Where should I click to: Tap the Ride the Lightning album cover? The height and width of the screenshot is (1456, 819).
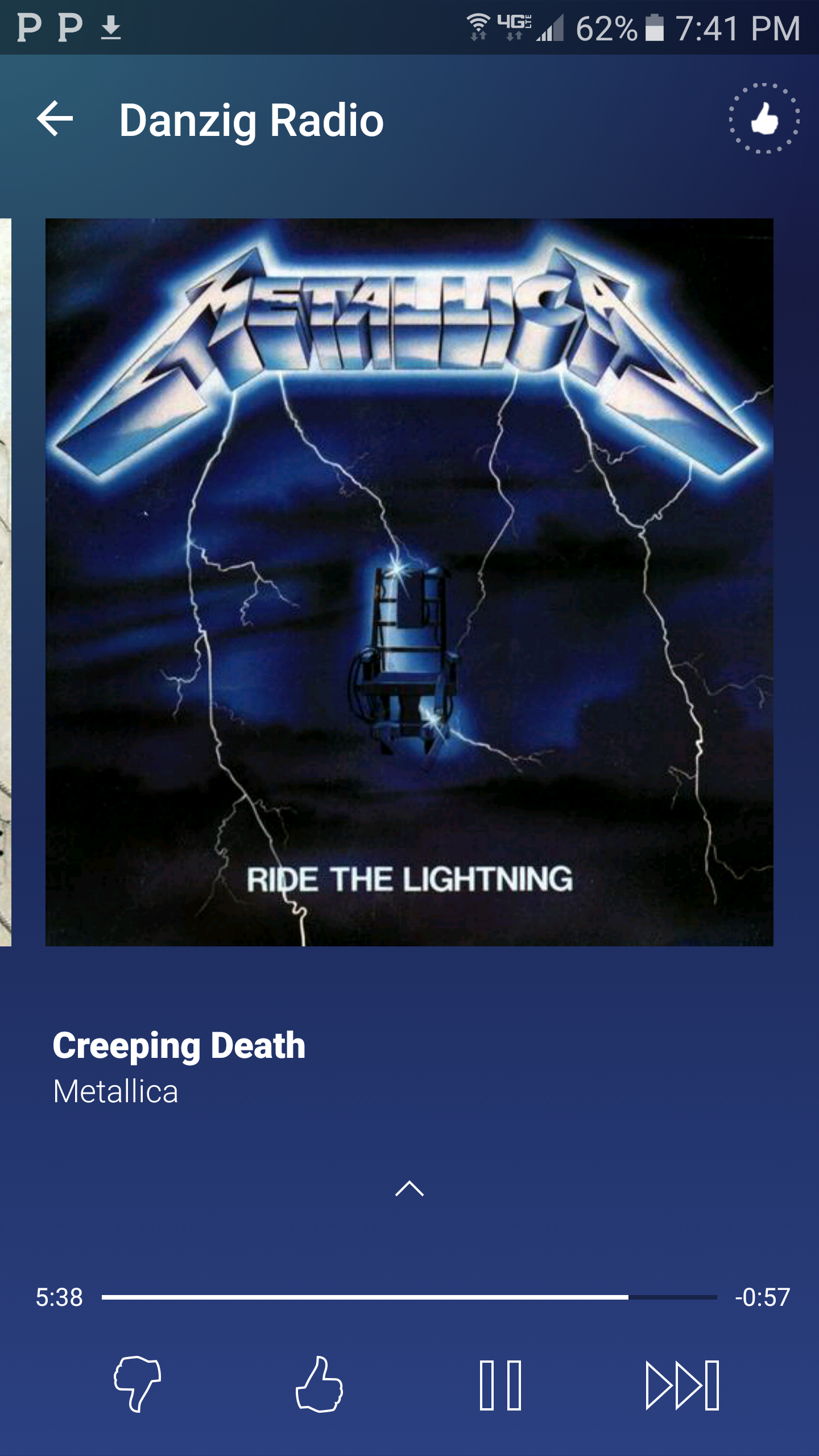[x=409, y=582]
